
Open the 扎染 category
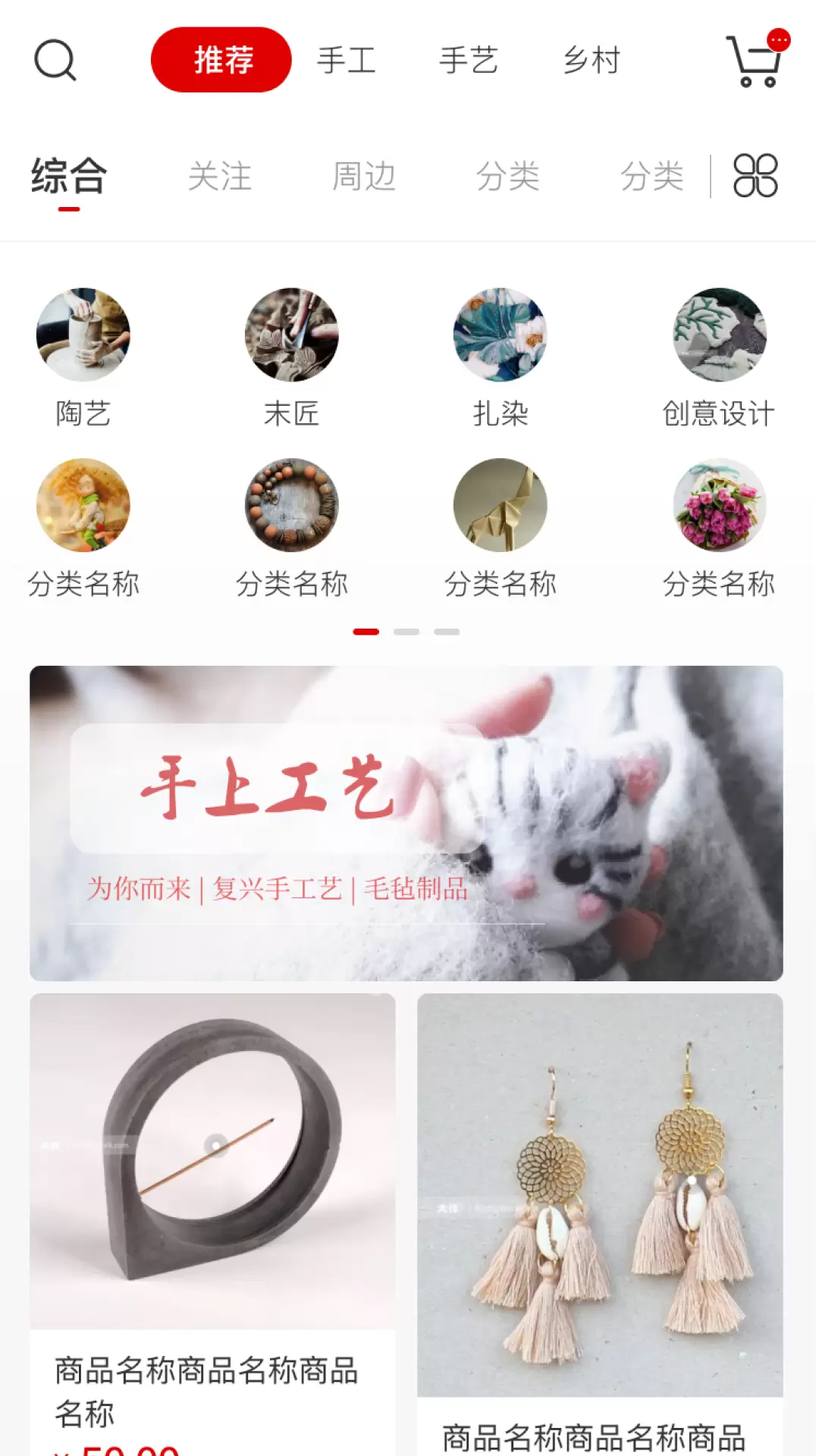pyautogui.click(x=500, y=358)
